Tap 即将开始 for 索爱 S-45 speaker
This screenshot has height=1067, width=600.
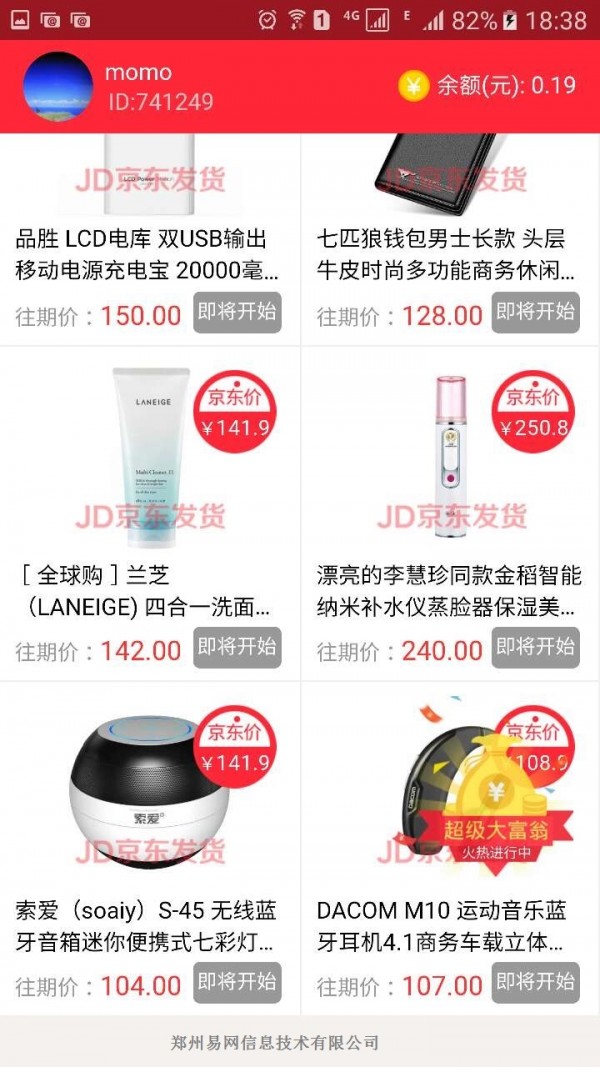point(237,982)
